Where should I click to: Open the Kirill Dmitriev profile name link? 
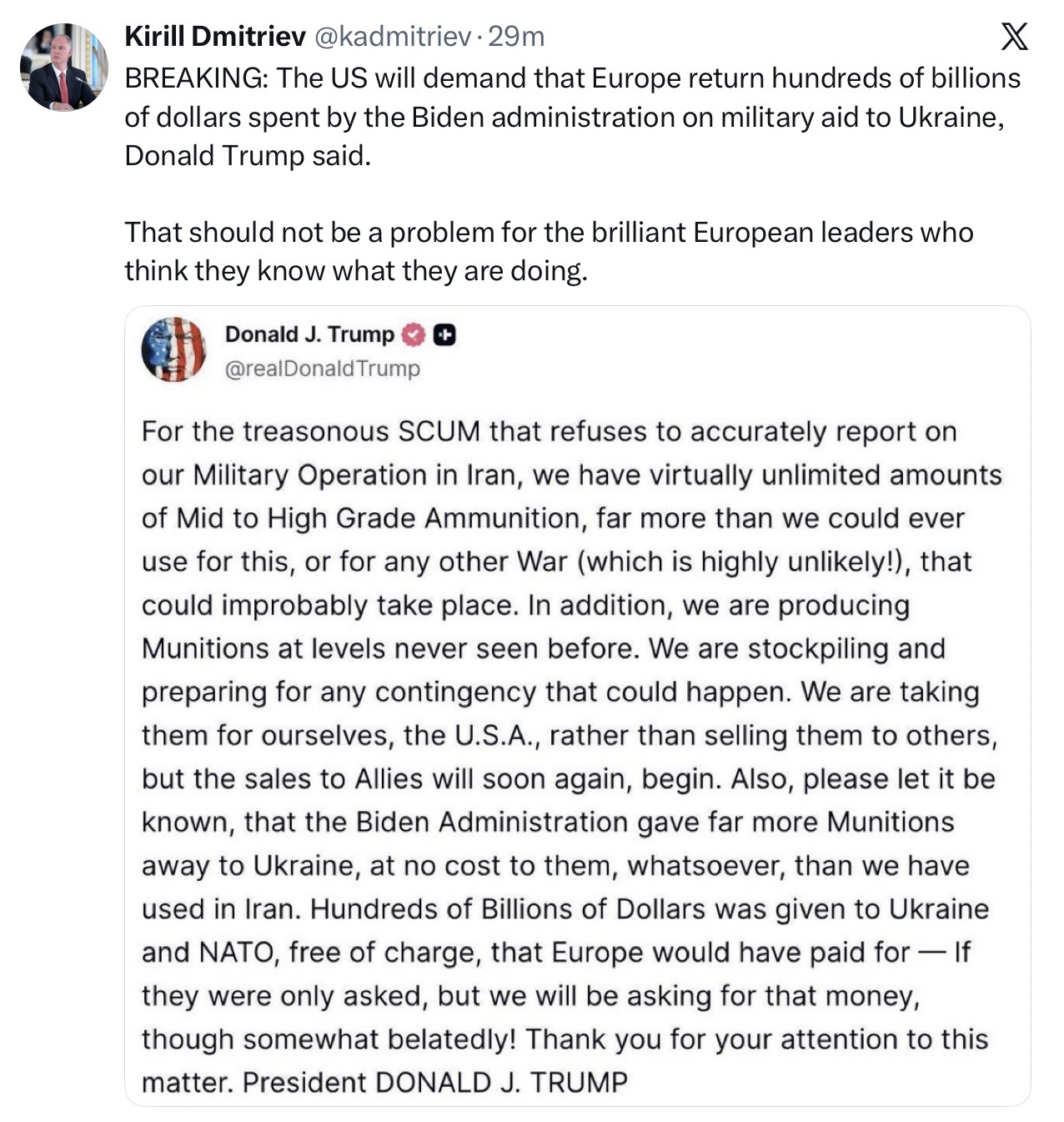coord(215,37)
